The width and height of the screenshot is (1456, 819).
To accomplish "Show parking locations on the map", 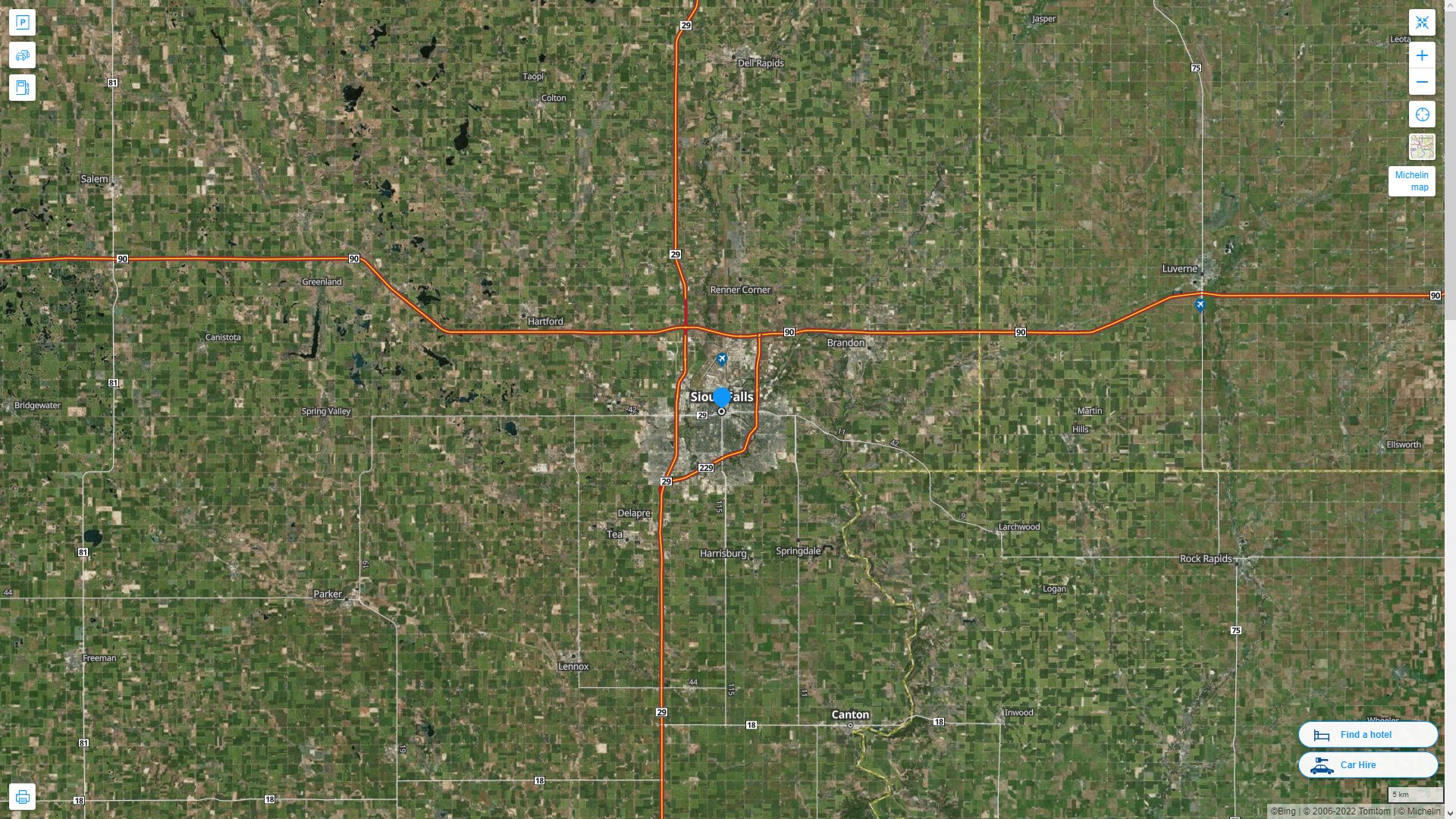I will click(x=22, y=23).
